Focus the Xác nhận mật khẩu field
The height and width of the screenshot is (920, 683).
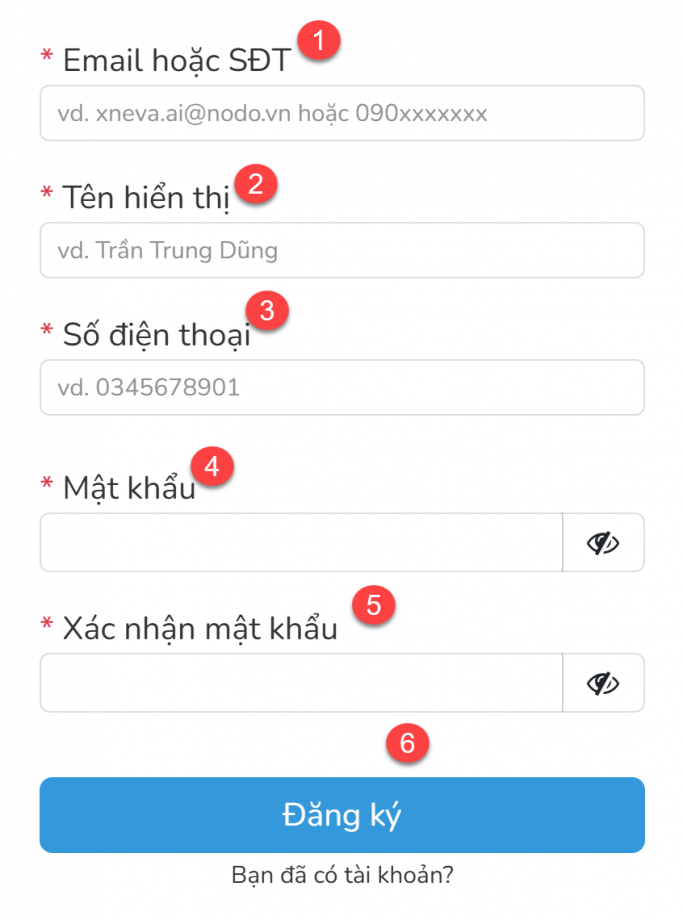(300, 683)
